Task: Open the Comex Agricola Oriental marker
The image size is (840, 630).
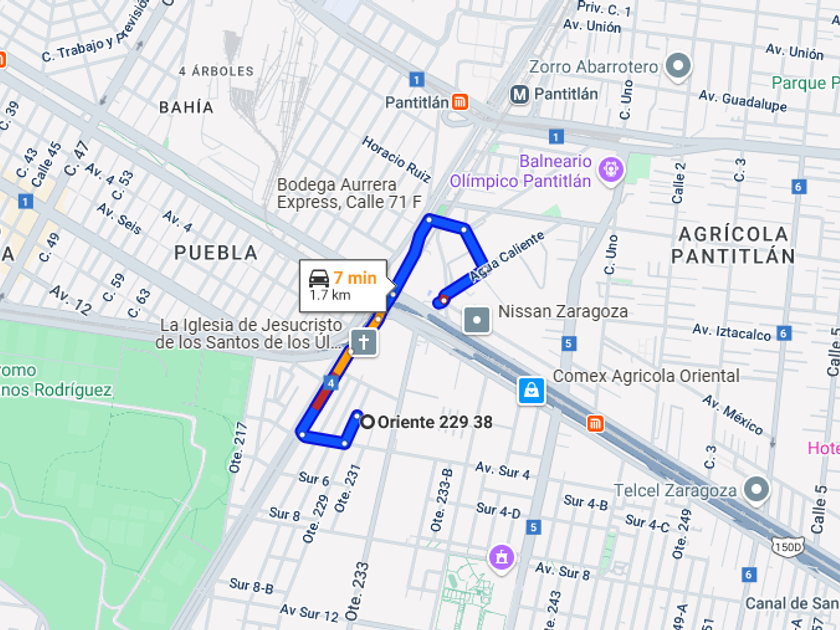Action: pyautogui.click(x=531, y=390)
